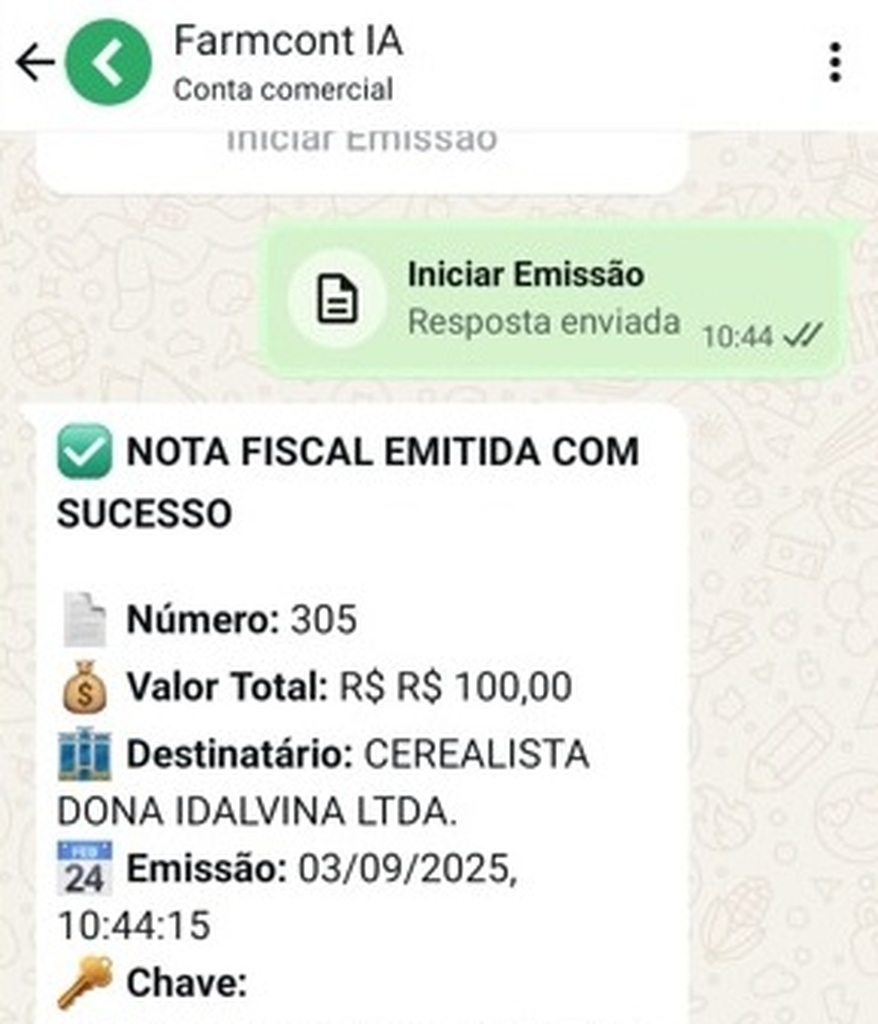Open the Farmcont IA chat header

(288, 43)
